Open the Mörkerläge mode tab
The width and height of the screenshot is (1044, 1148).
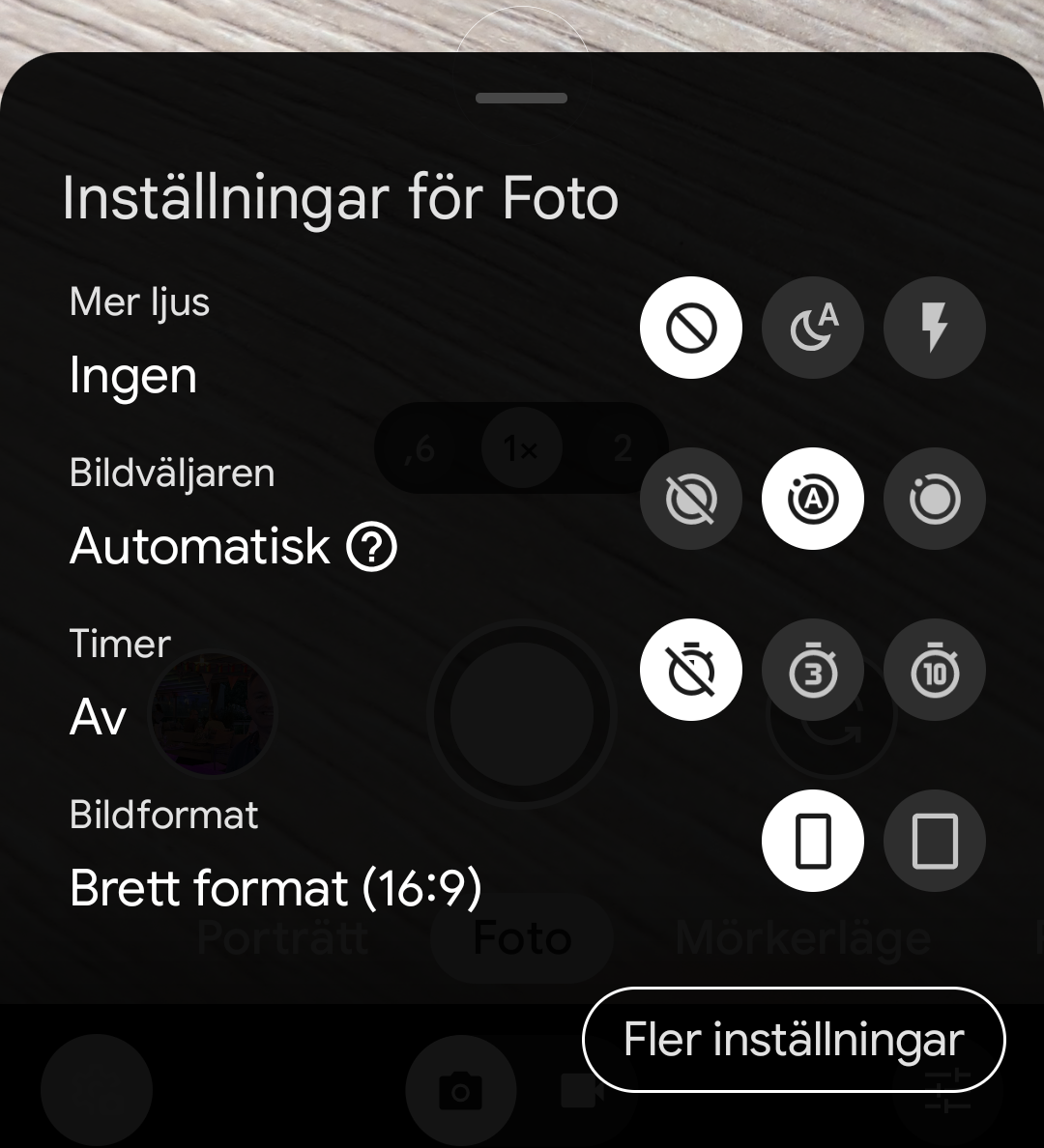(801, 936)
